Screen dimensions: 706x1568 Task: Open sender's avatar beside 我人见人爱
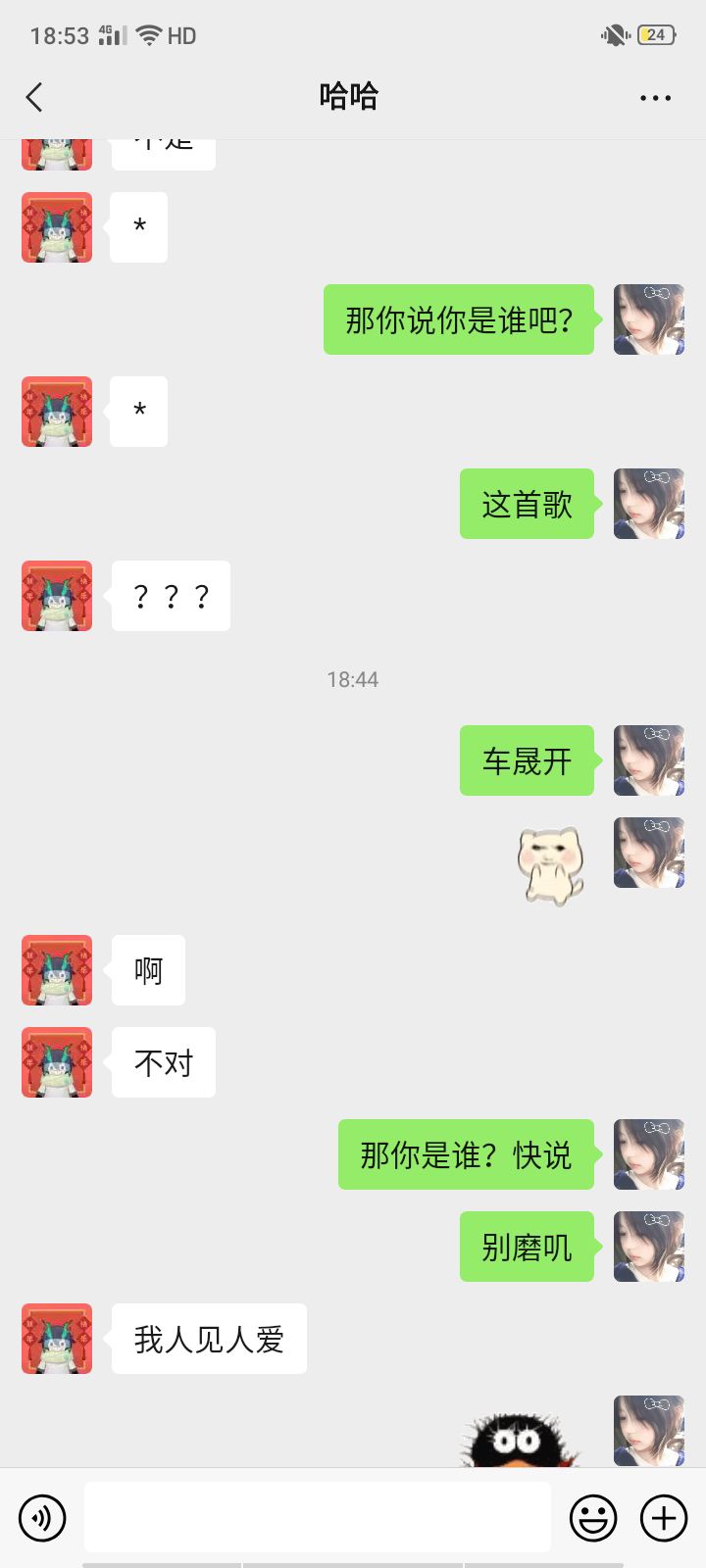point(57,1339)
